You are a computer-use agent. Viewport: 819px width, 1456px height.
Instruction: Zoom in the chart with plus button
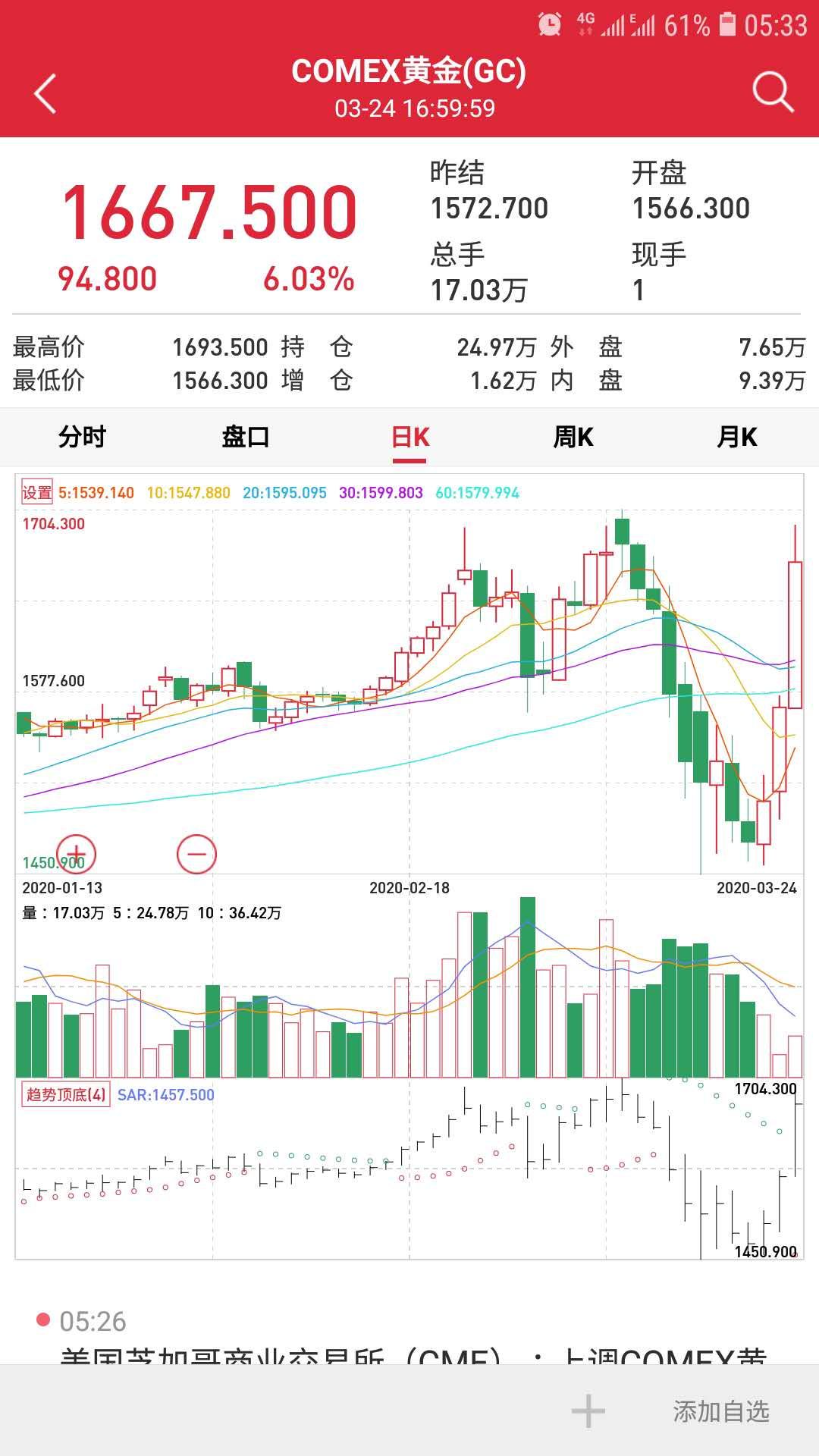[76, 854]
